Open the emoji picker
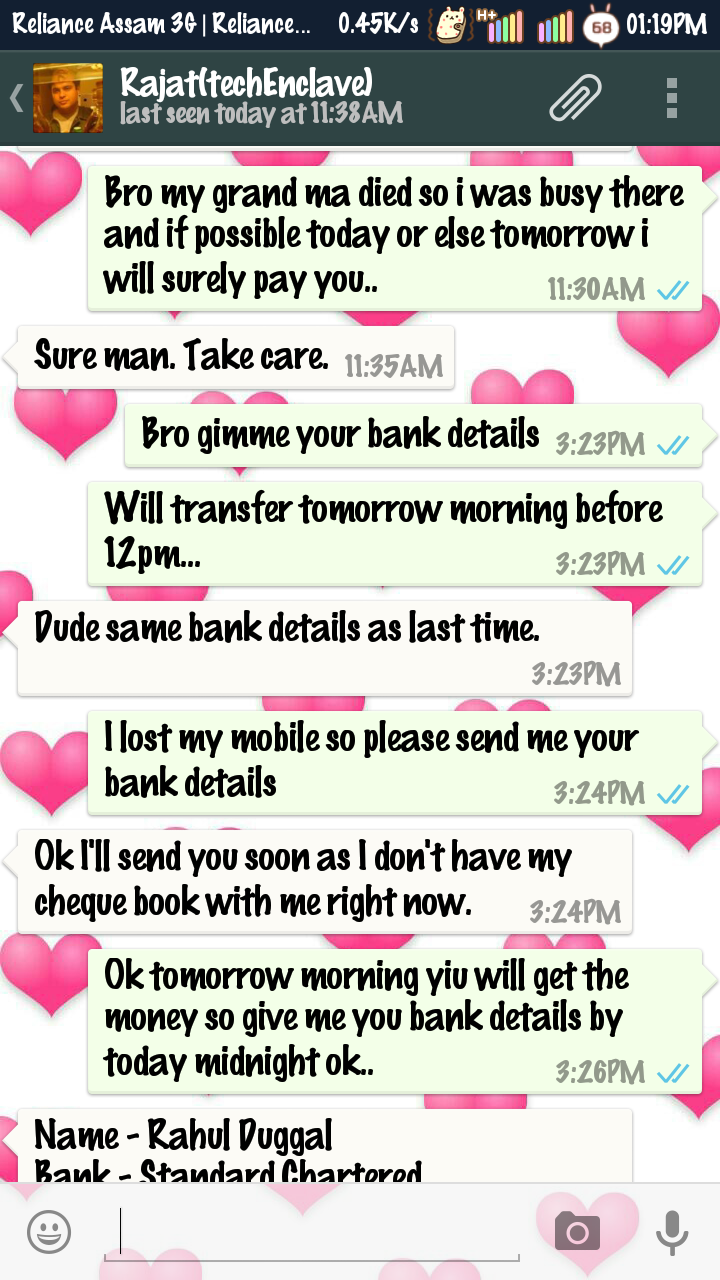Screen dimensions: 720x1280 [49, 1231]
